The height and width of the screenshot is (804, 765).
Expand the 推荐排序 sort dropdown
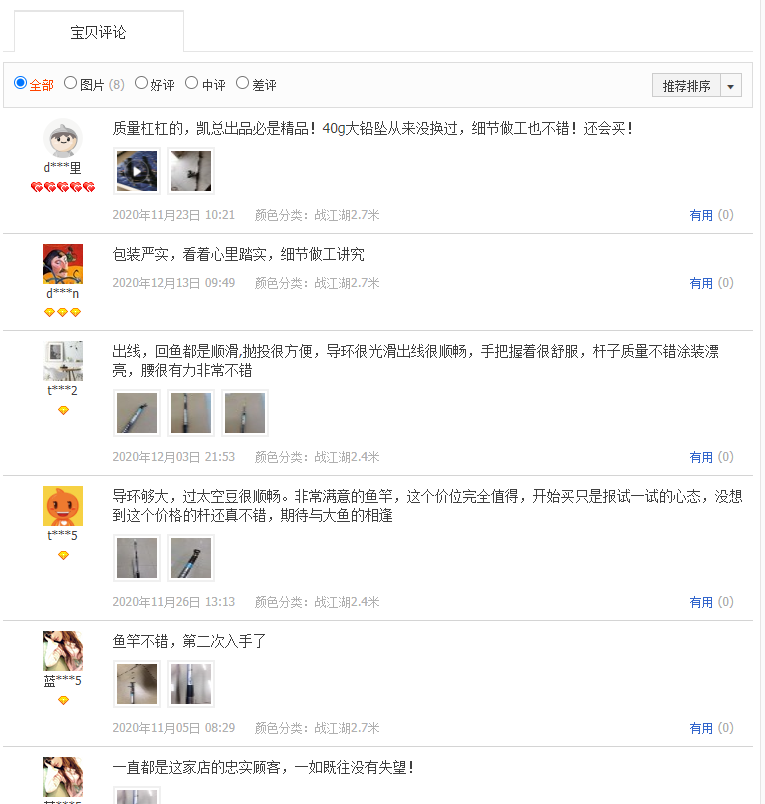[731, 86]
